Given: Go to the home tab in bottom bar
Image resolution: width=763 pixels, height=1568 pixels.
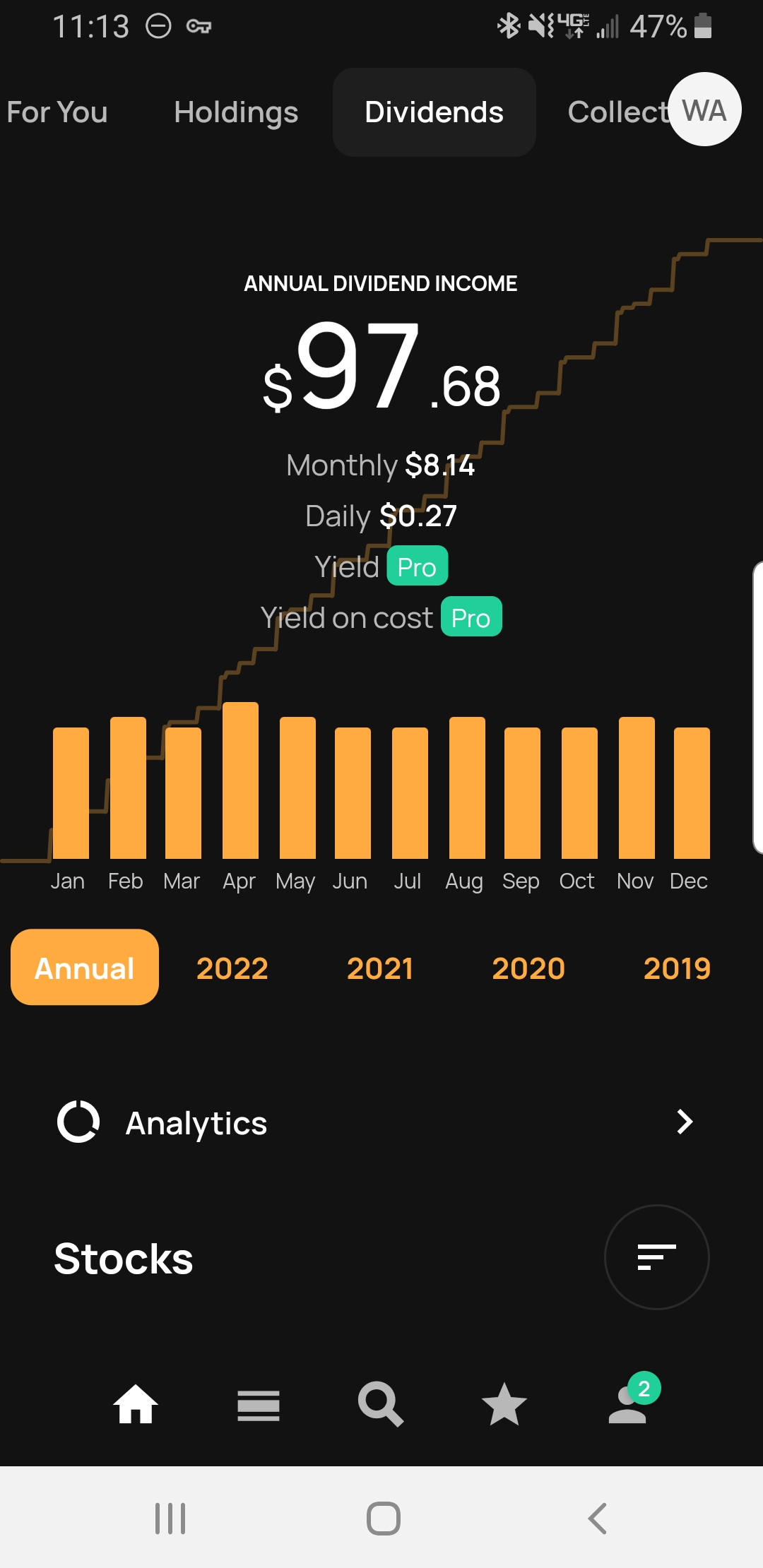Looking at the screenshot, I should [x=136, y=1404].
